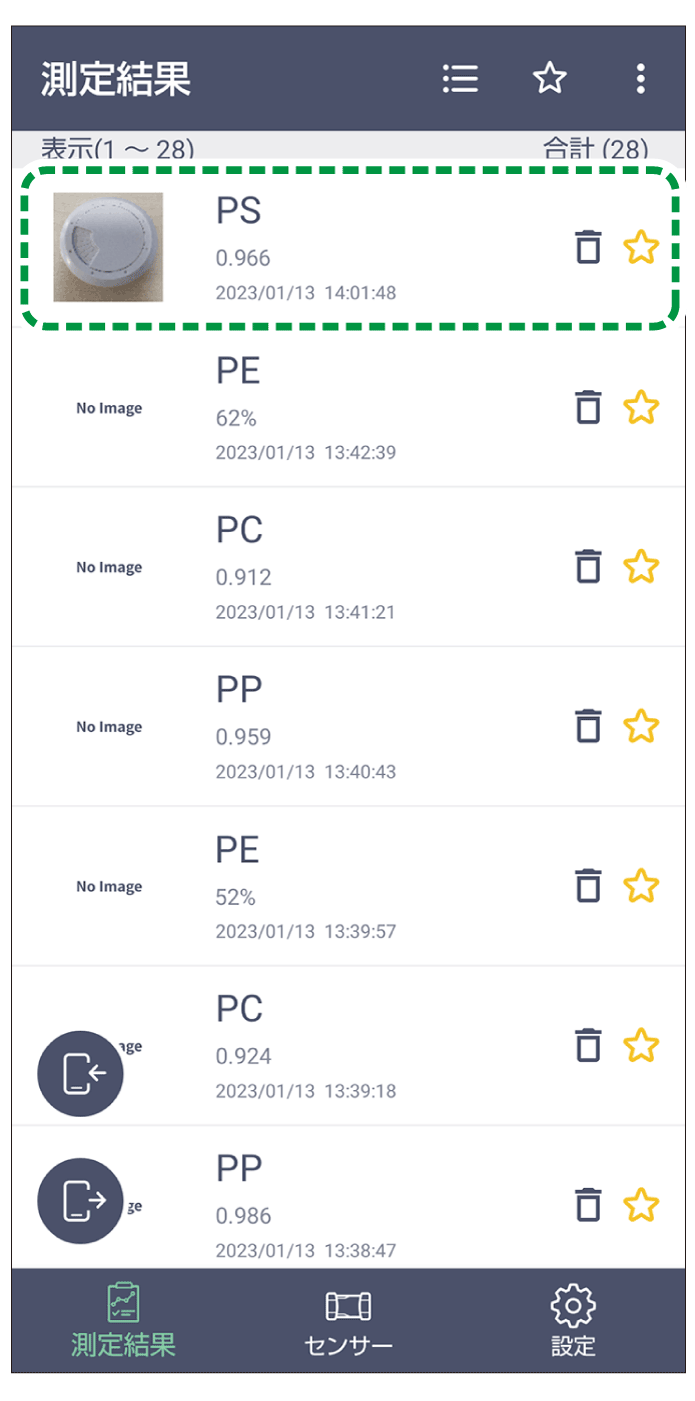Star the PE 52% measurement

[641, 886]
